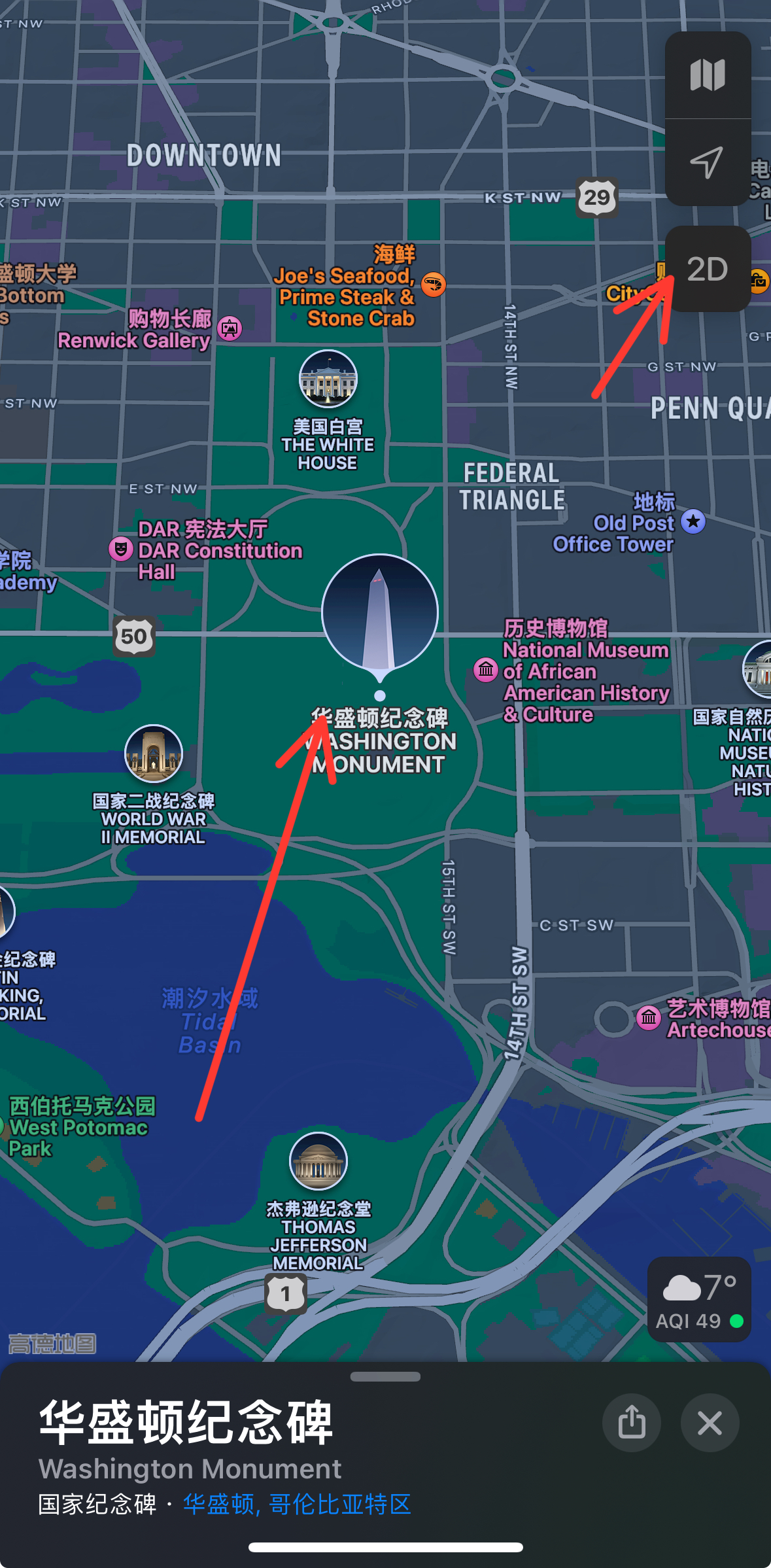771x1568 pixels.
Task: Expand the place card grabber handle
Action: [x=385, y=1376]
